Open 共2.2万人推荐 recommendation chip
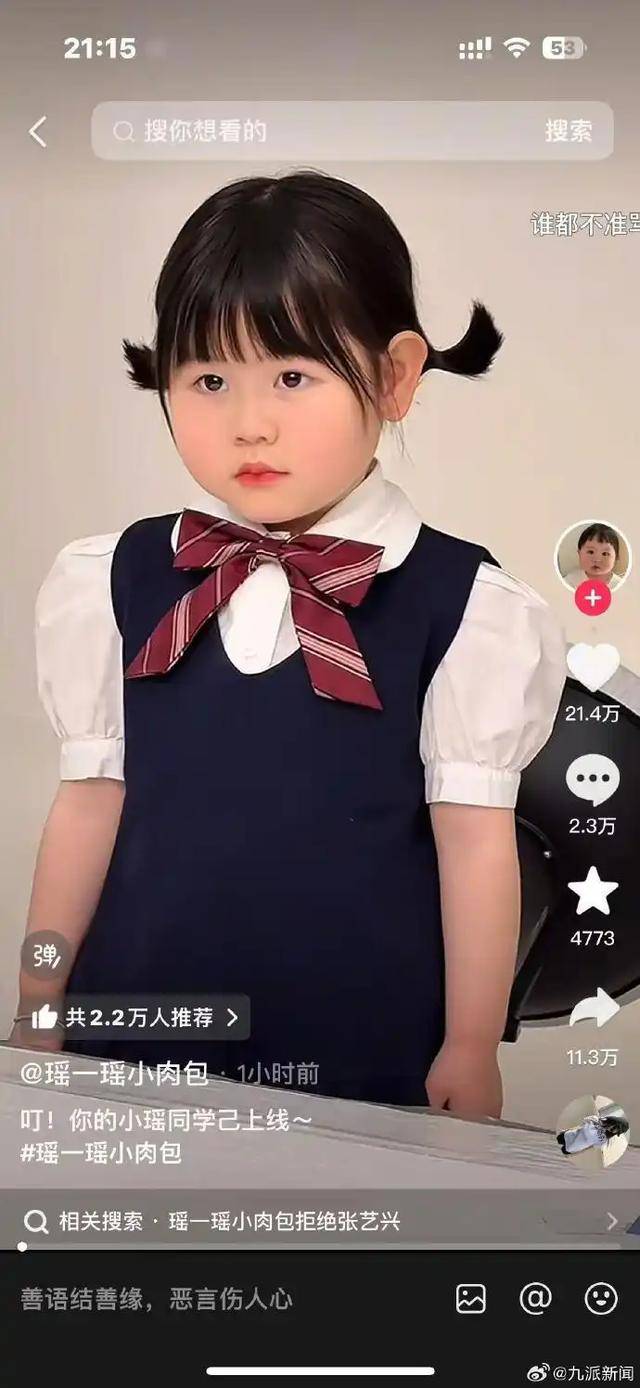Viewport: 640px width, 1388px height. pyautogui.click(x=136, y=1018)
